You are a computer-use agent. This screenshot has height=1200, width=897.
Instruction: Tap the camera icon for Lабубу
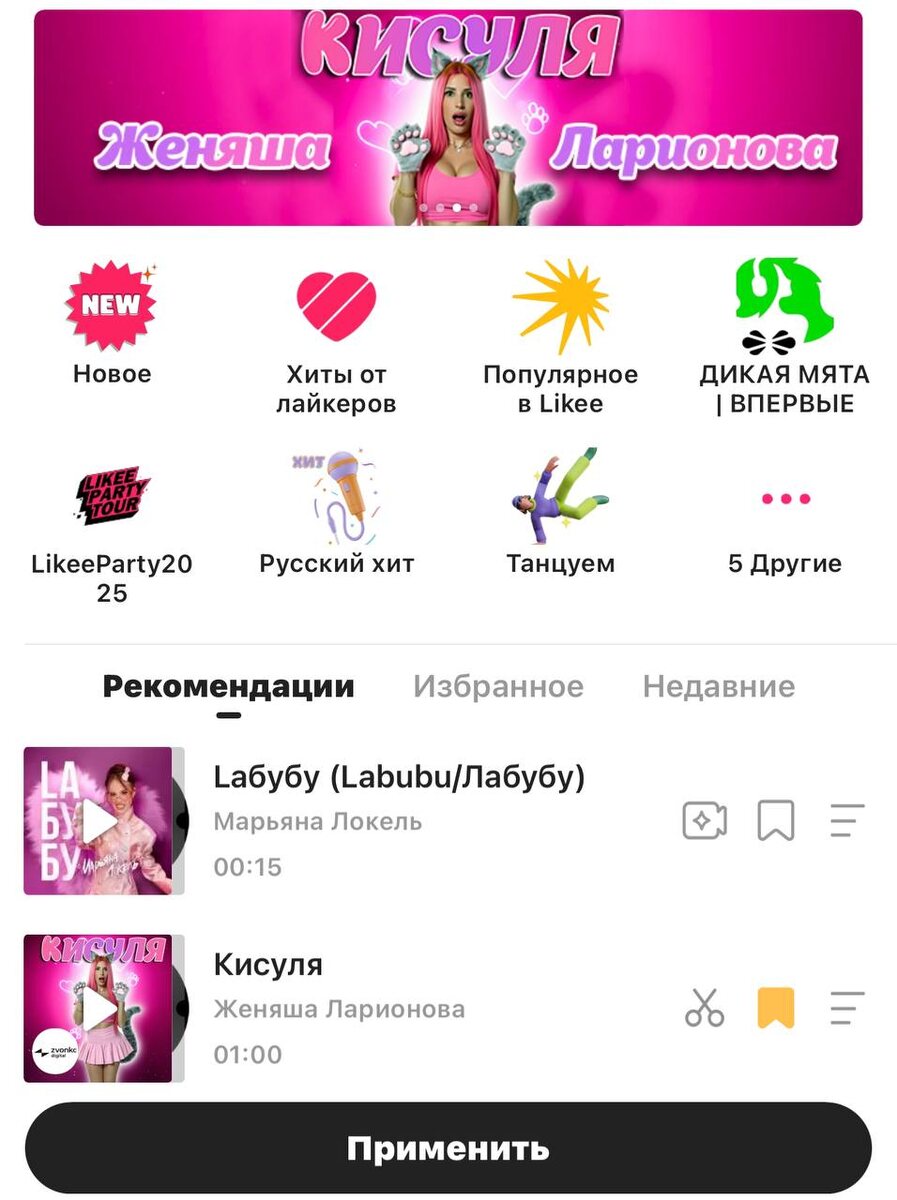click(x=704, y=821)
